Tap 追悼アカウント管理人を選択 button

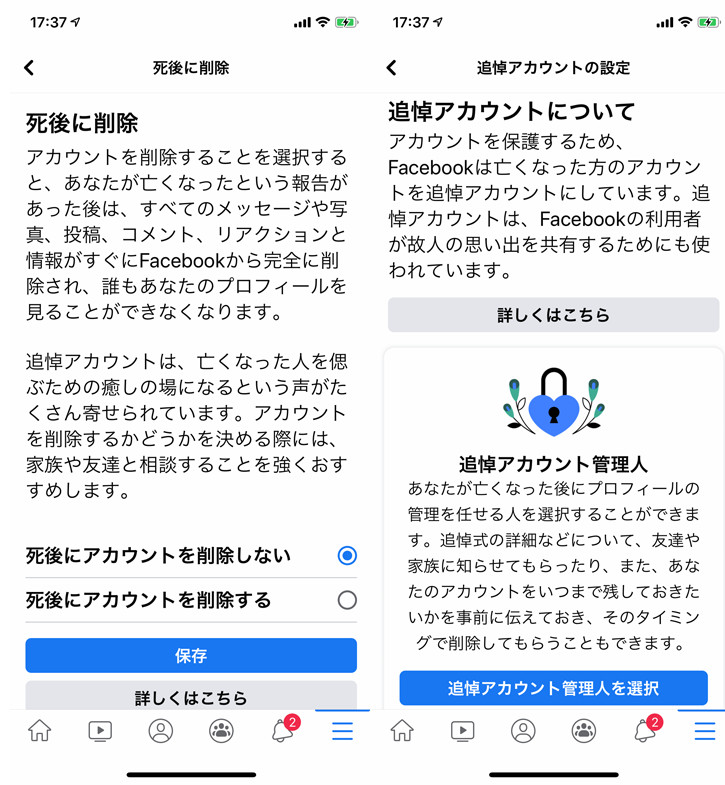tap(554, 688)
